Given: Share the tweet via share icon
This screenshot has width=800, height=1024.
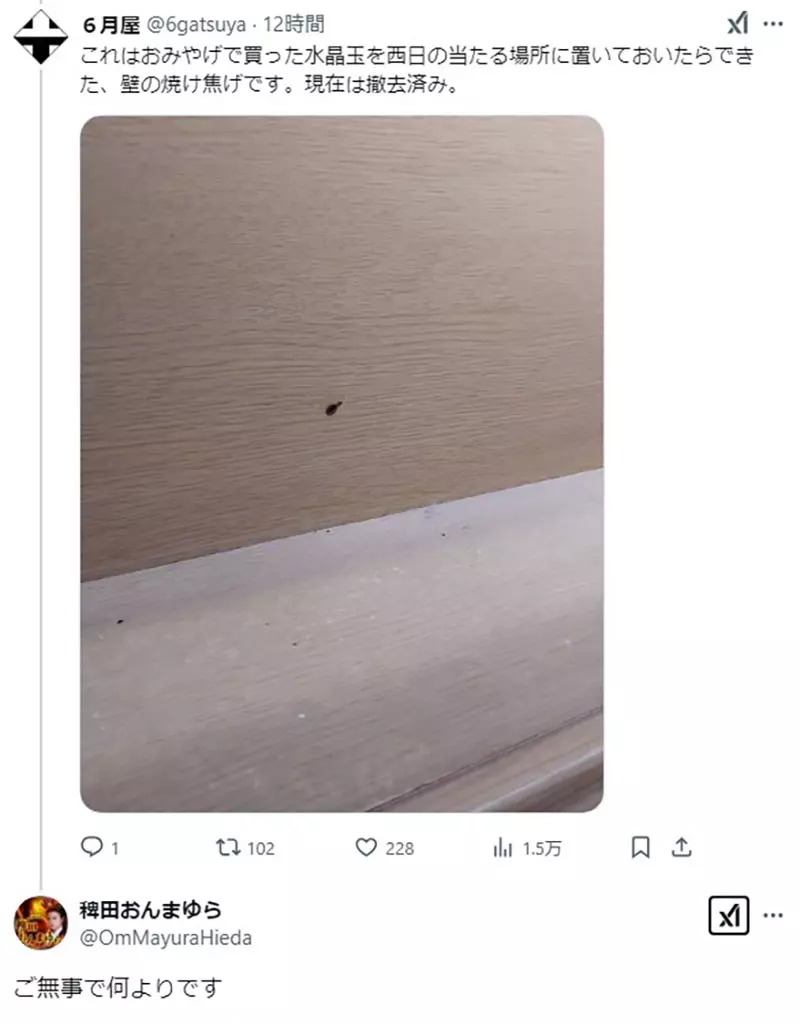Looking at the screenshot, I should [x=681, y=847].
